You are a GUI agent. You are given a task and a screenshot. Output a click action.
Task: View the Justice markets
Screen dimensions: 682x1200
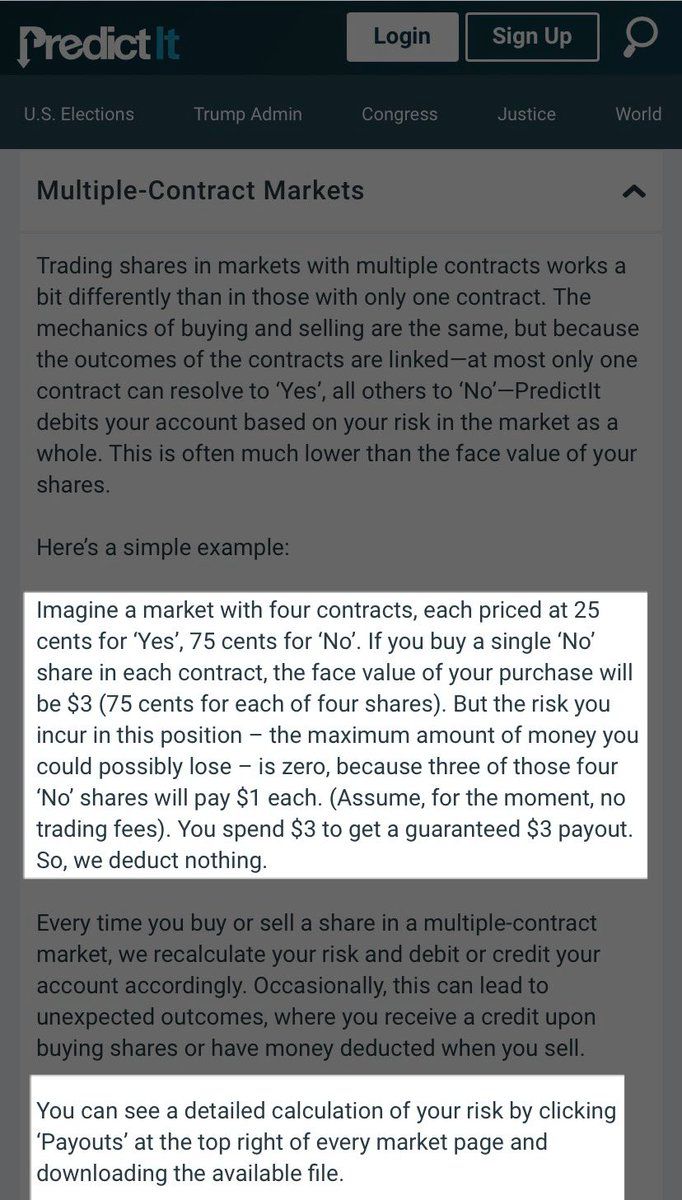(526, 114)
